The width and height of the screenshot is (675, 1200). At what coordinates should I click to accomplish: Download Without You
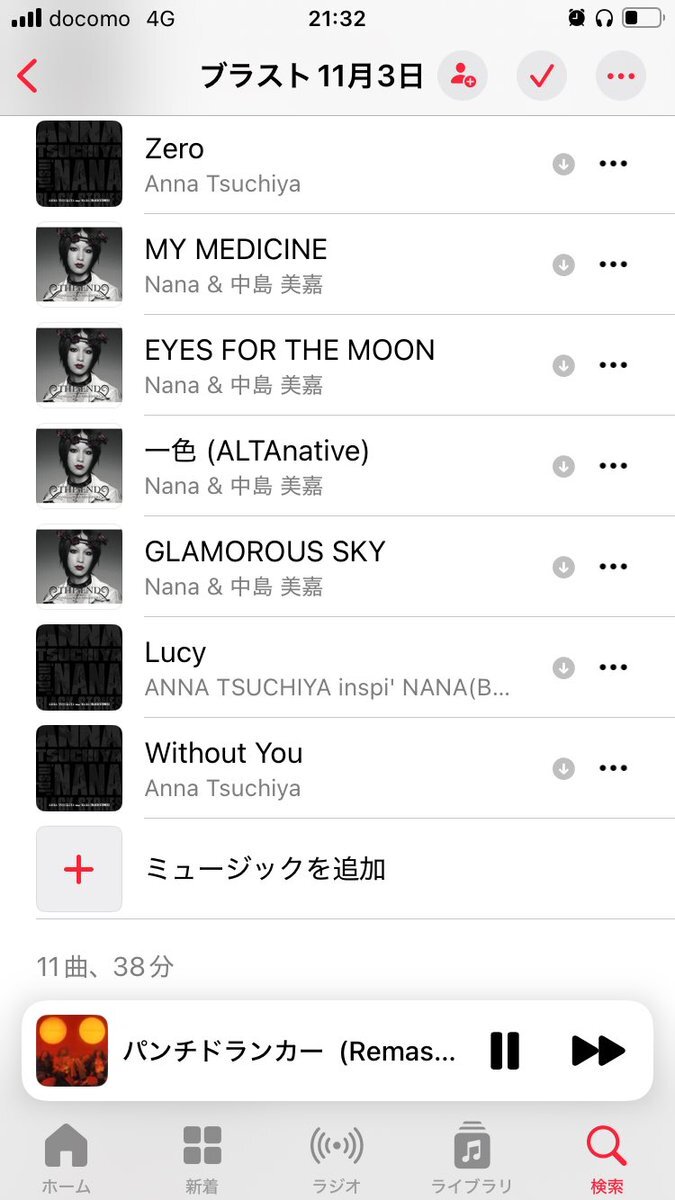pyautogui.click(x=564, y=768)
